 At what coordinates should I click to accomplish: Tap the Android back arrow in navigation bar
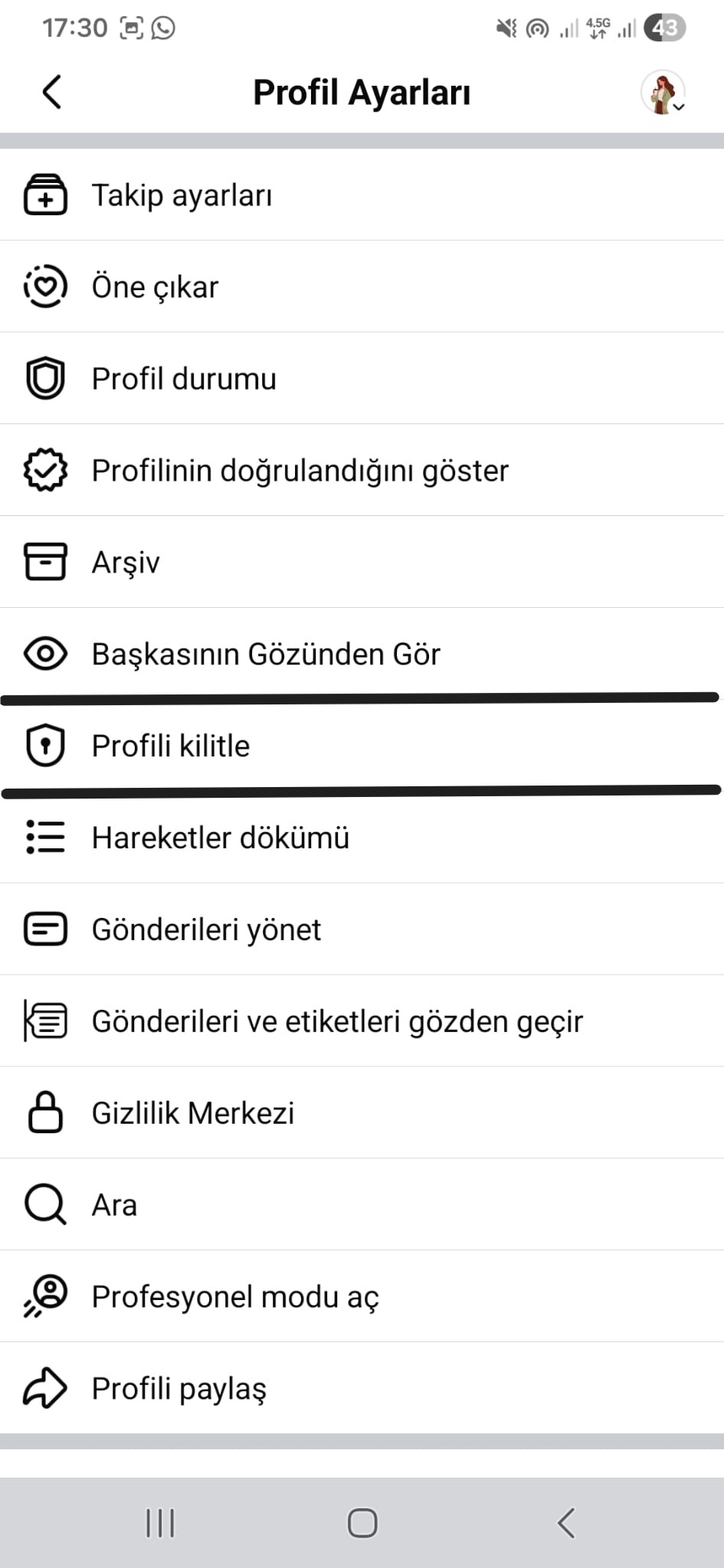tap(565, 1522)
